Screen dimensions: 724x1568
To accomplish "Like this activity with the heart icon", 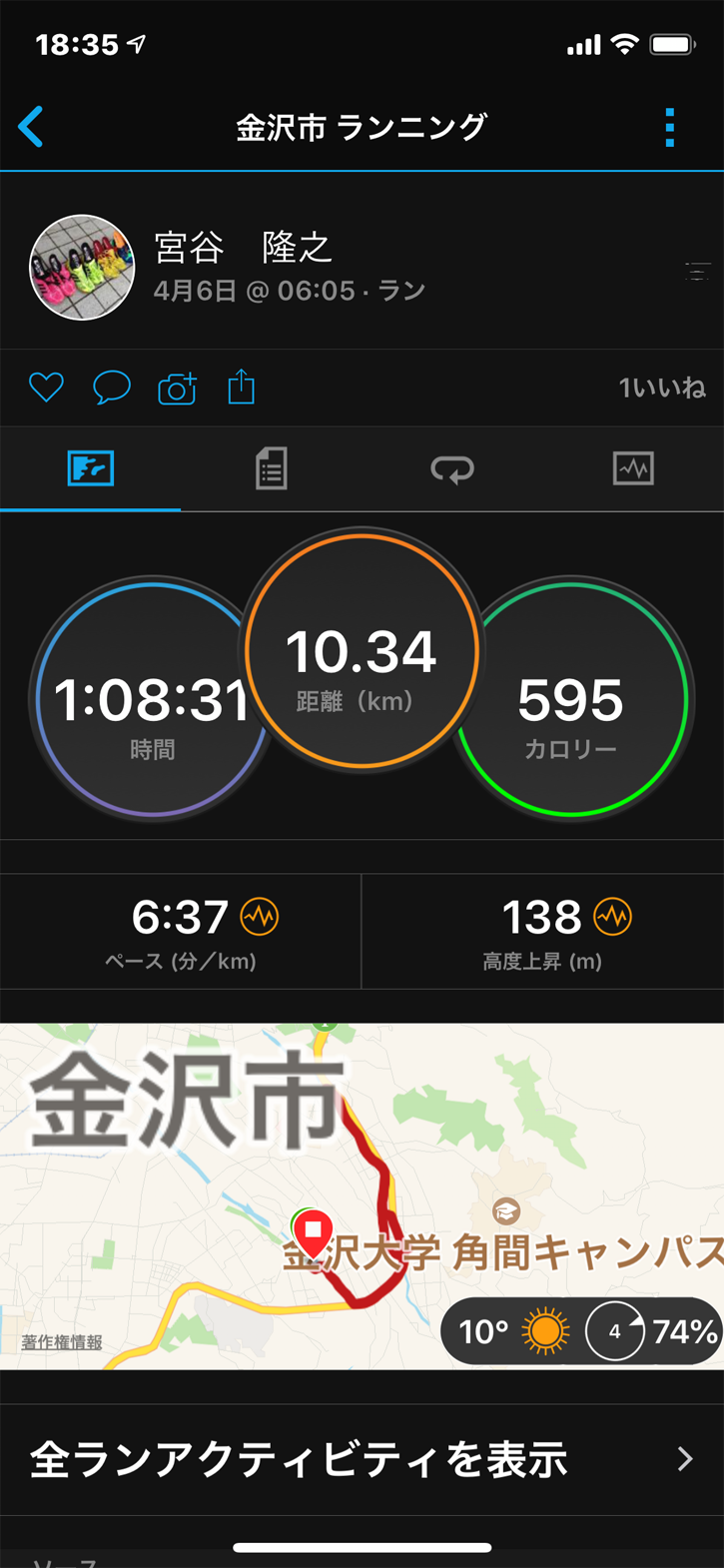I will (x=46, y=388).
